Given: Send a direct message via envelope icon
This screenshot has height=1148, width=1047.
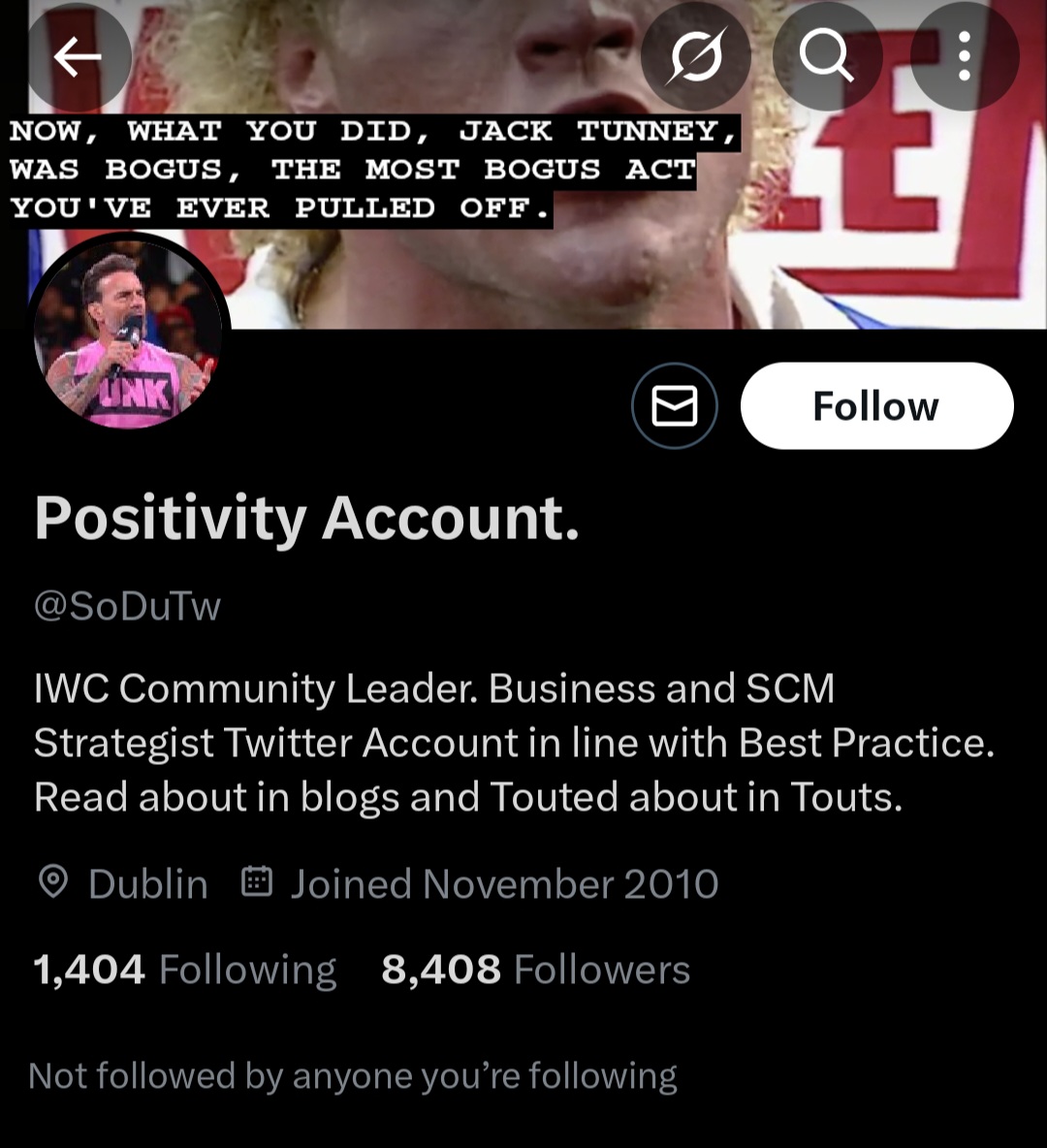Looking at the screenshot, I should coord(675,406).
